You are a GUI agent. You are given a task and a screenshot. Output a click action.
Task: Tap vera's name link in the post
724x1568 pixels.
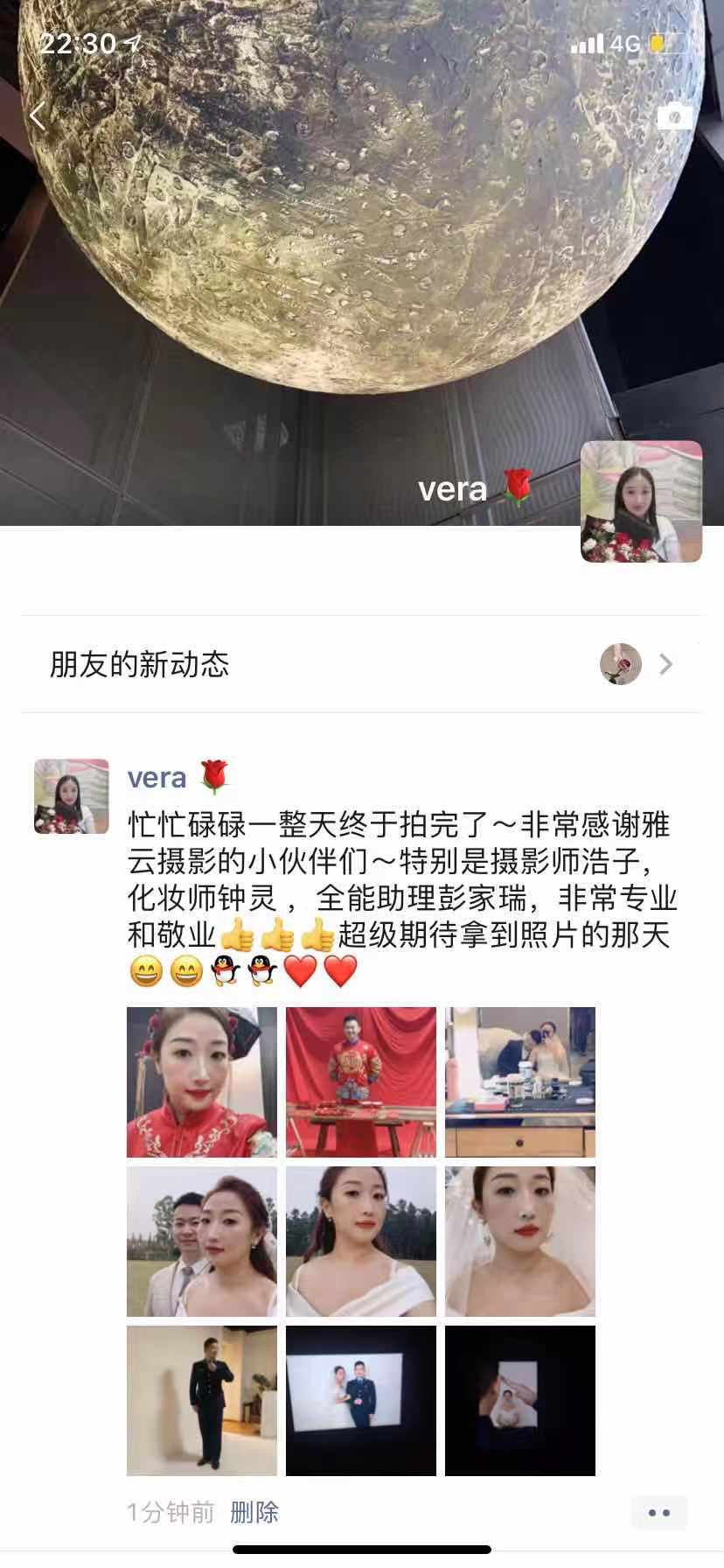(157, 777)
